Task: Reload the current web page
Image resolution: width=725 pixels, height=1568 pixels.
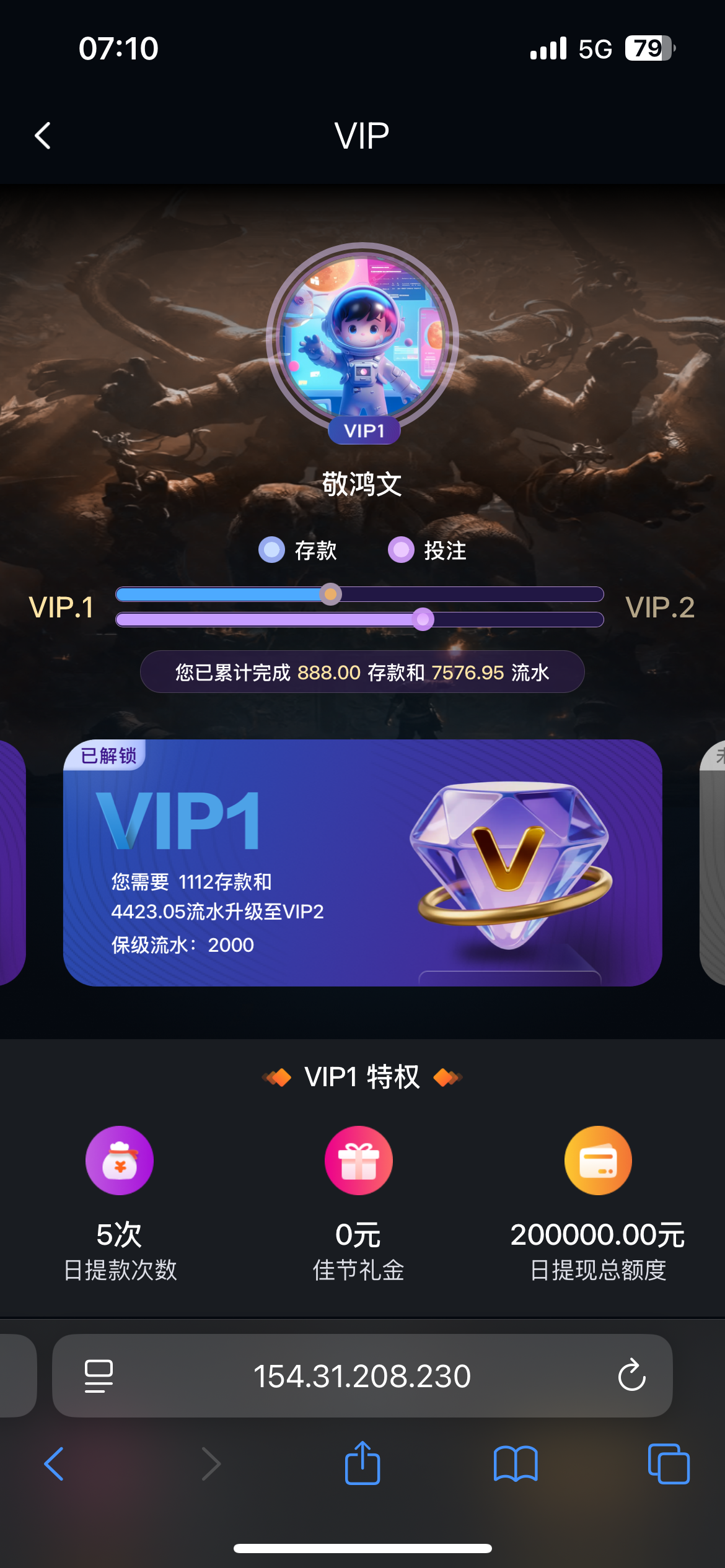Action: coord(631,1376)
